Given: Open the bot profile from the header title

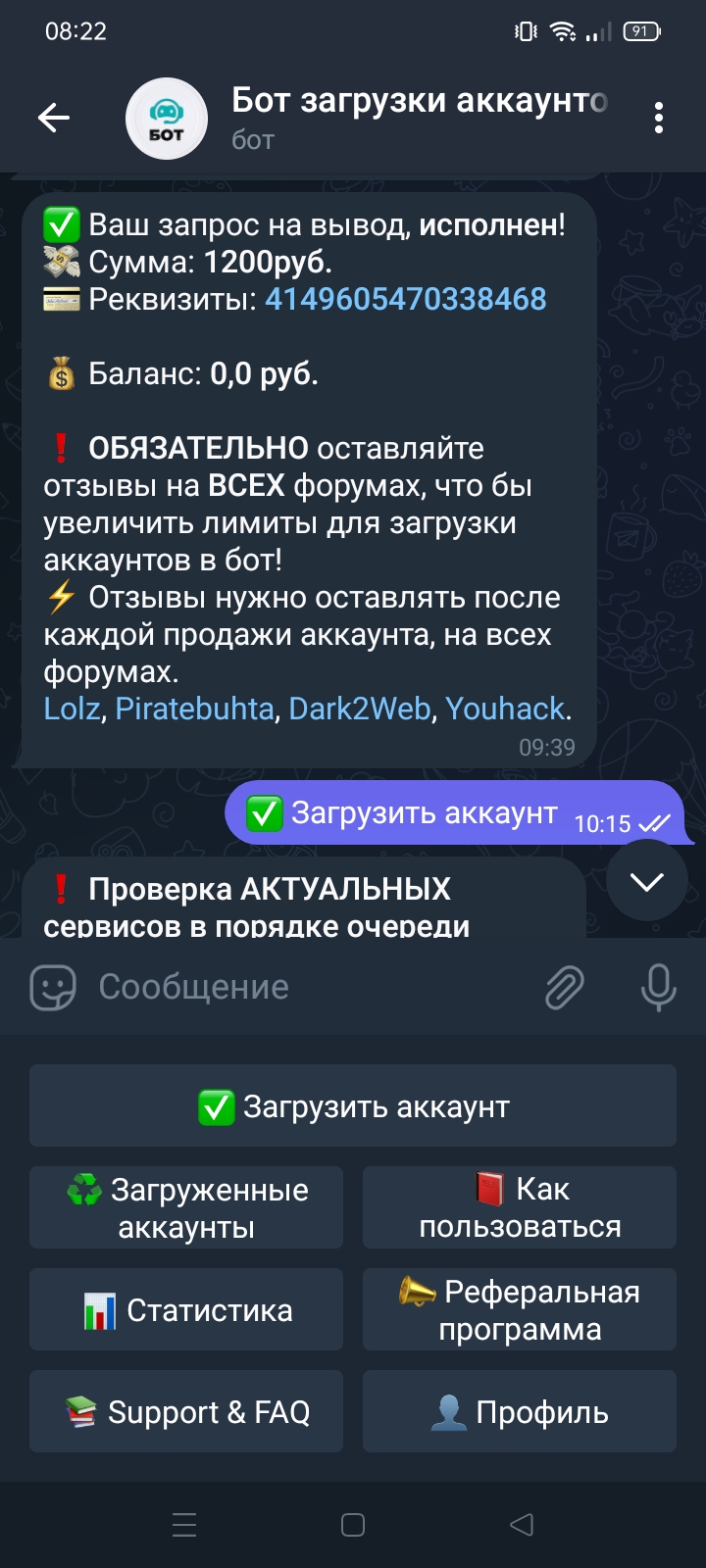Looking at the screenshot, I should coord(418,102).
